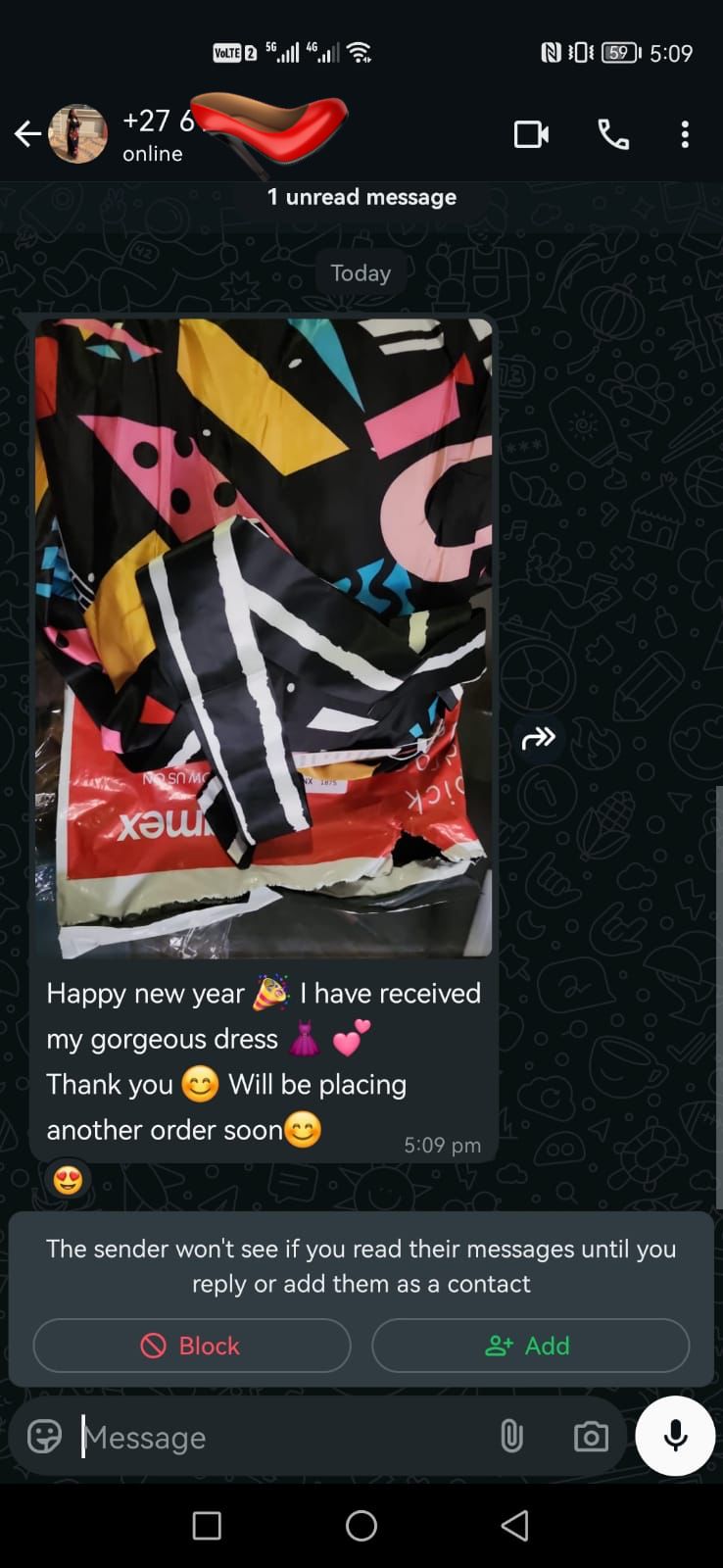Block this unknown sender
The width and height of the screenshot is (723, 1568).
(192, 1346)
